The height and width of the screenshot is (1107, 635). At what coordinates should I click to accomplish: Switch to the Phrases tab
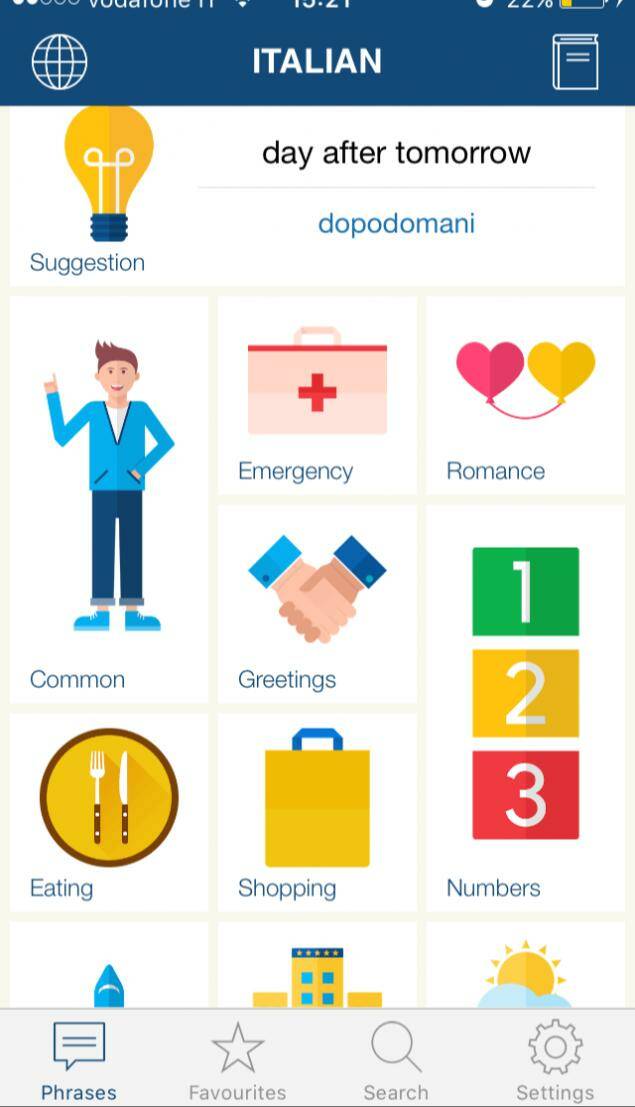[x=79, y=1060]
